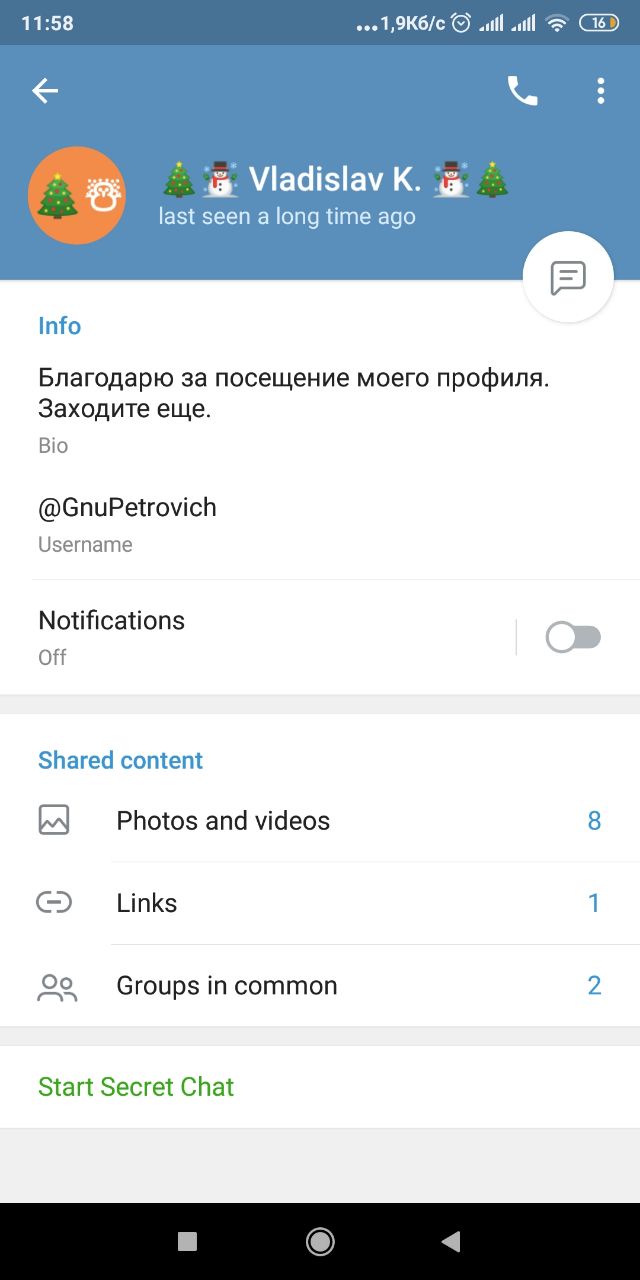This screenshot has height=1280, width=640.
Task: Open the three-dot overflow menu
Action: [600, 91]
